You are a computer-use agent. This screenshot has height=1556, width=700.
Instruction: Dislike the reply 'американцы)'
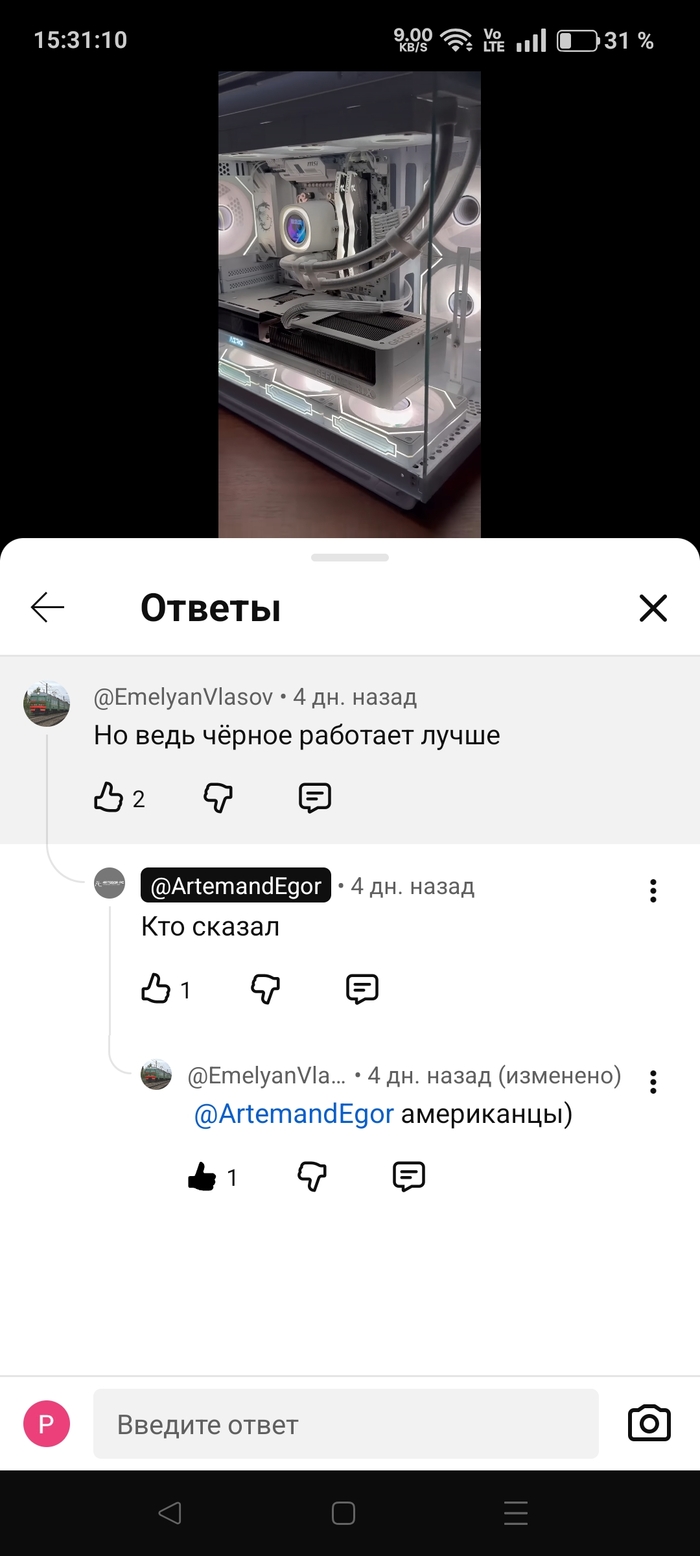click(312, 1177)
